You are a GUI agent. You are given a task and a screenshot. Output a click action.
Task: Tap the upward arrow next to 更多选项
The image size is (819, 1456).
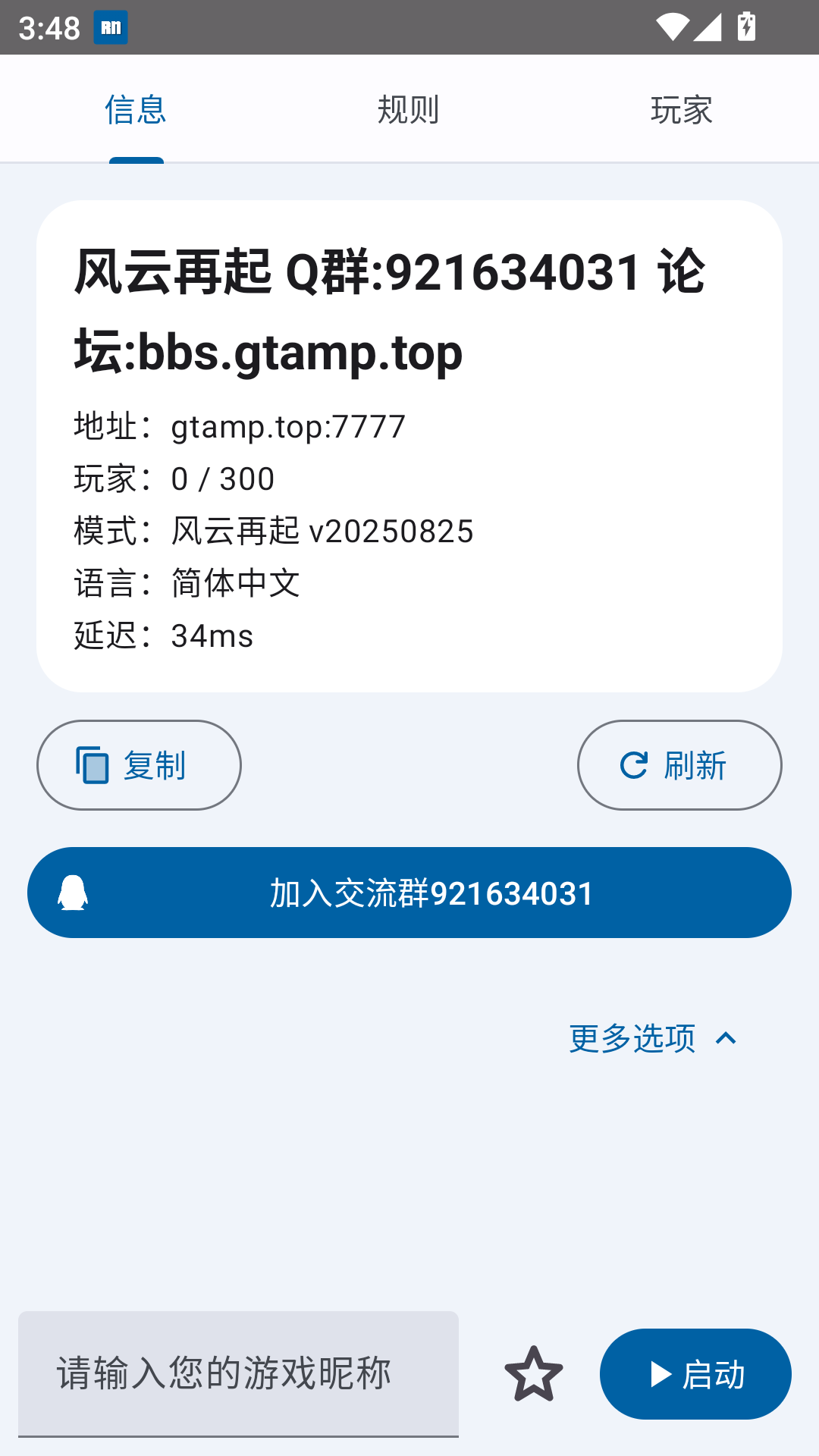pos(726,1039)
